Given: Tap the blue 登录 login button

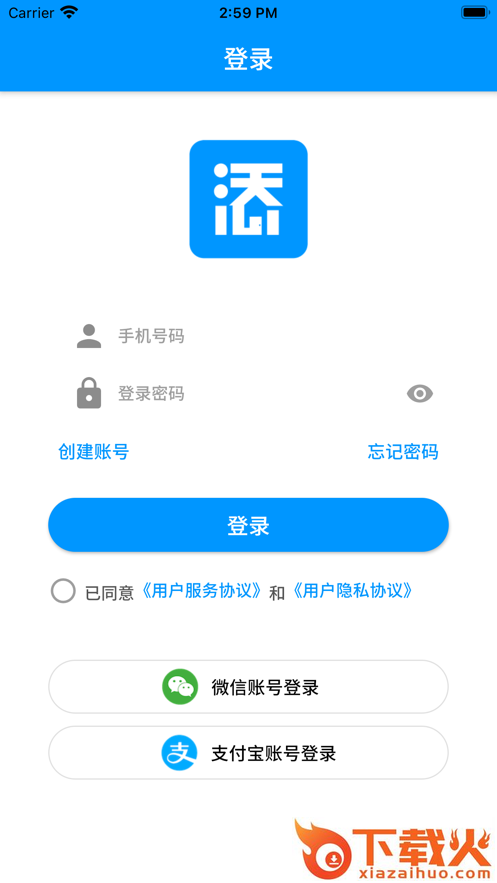Looking at the screenshot, I should point(248,525).
